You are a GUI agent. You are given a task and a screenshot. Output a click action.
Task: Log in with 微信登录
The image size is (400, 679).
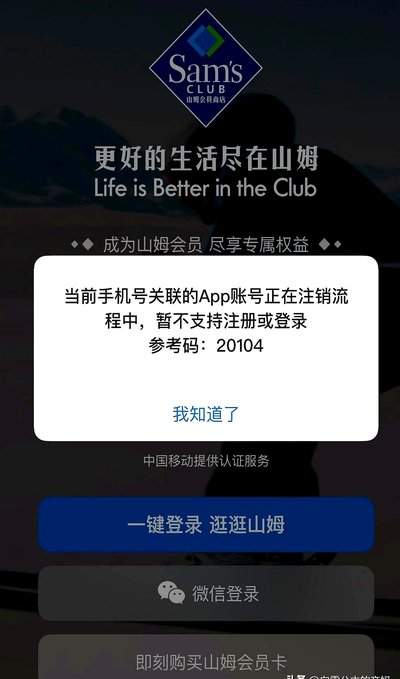(206, 593)
